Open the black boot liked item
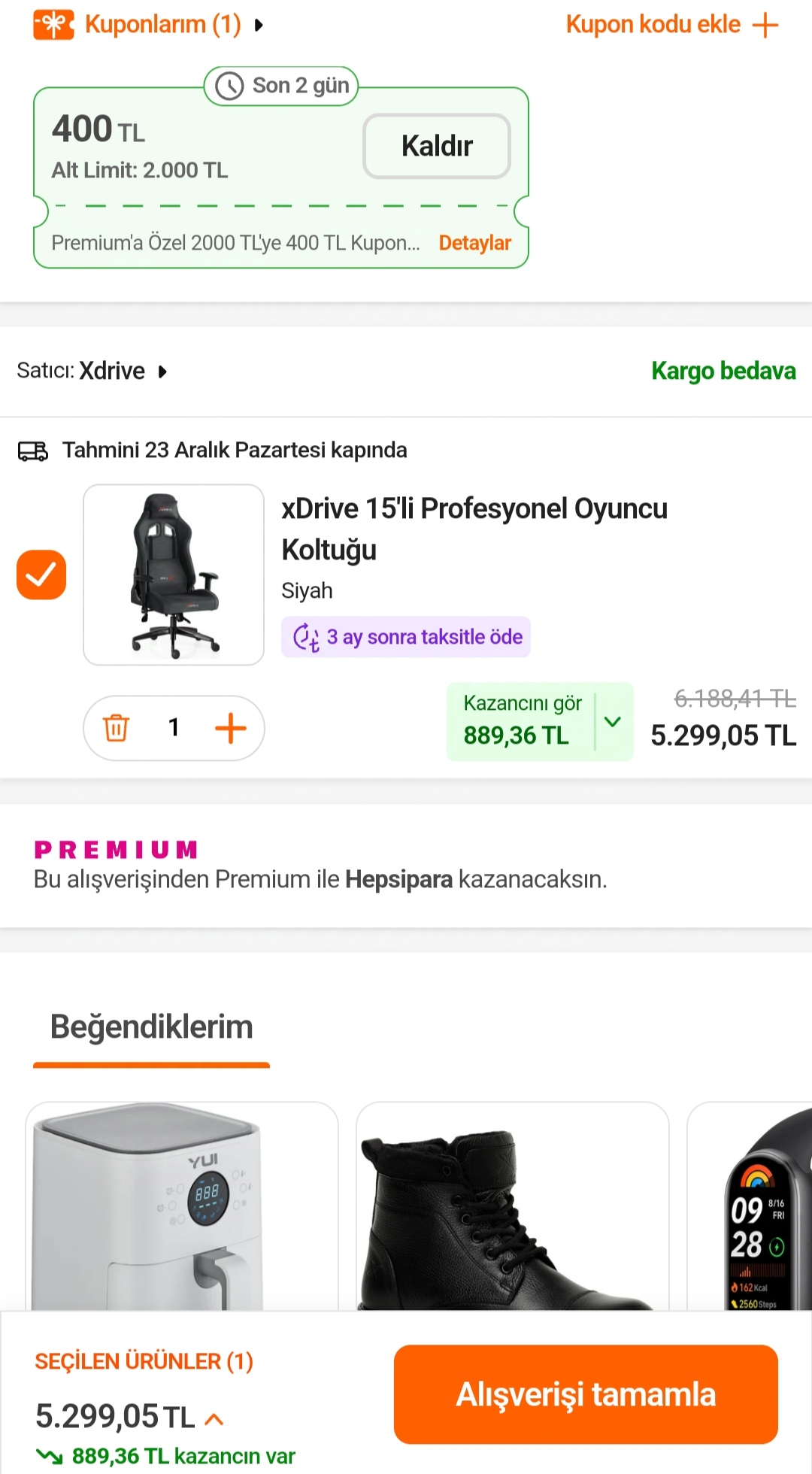 click(512, 1206)
